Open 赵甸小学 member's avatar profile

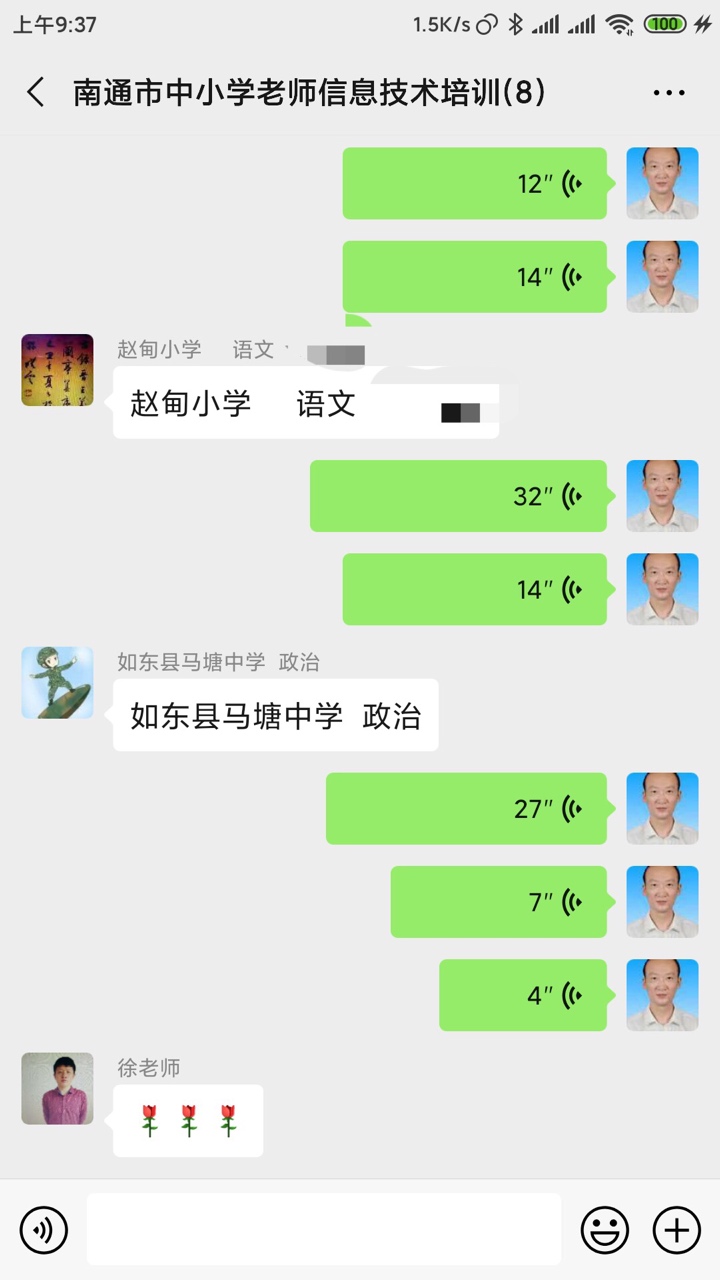[x=57, y=370]
